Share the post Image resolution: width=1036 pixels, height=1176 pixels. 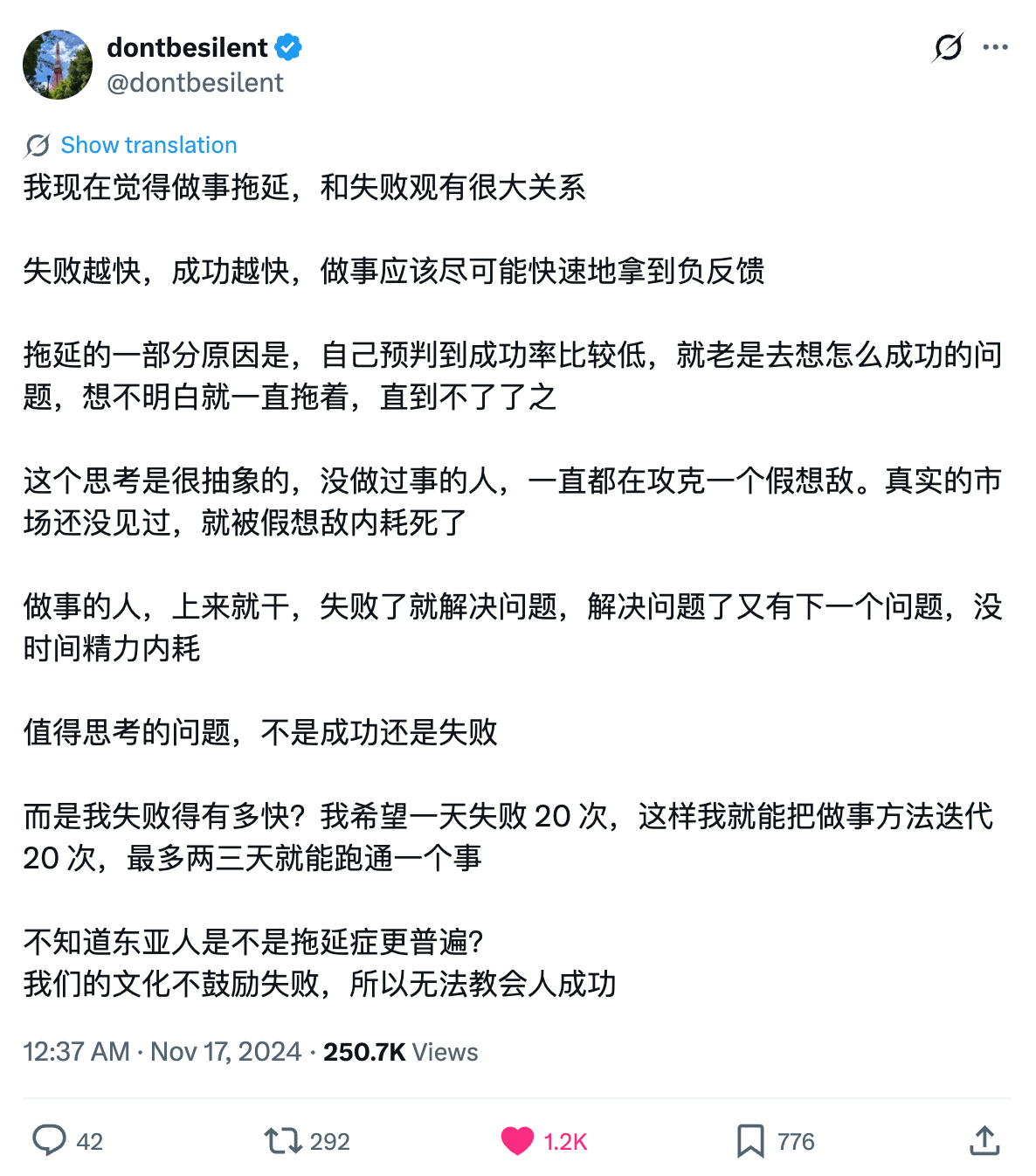click(984, 1140)
